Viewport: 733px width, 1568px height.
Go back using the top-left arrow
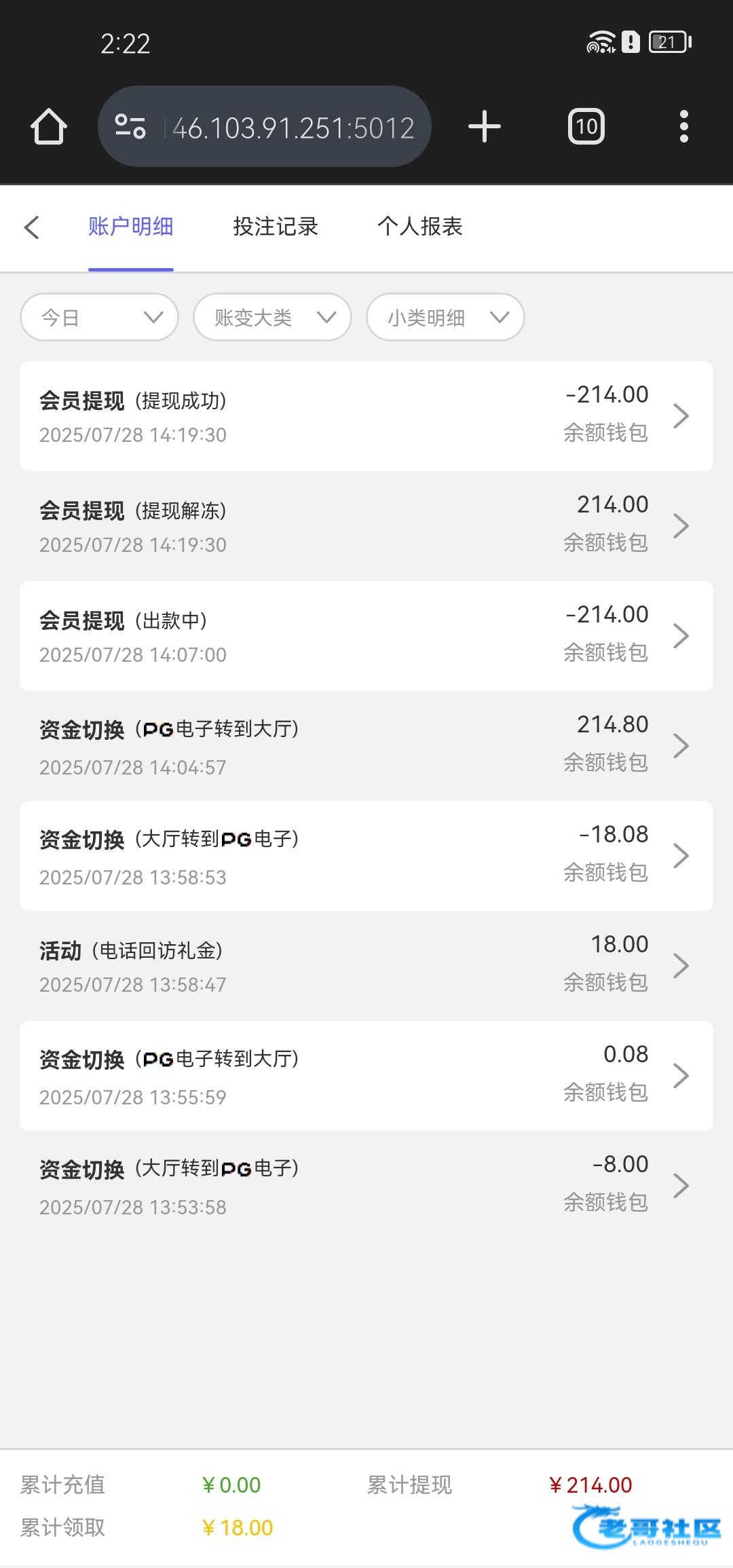[x=32, y=227]
